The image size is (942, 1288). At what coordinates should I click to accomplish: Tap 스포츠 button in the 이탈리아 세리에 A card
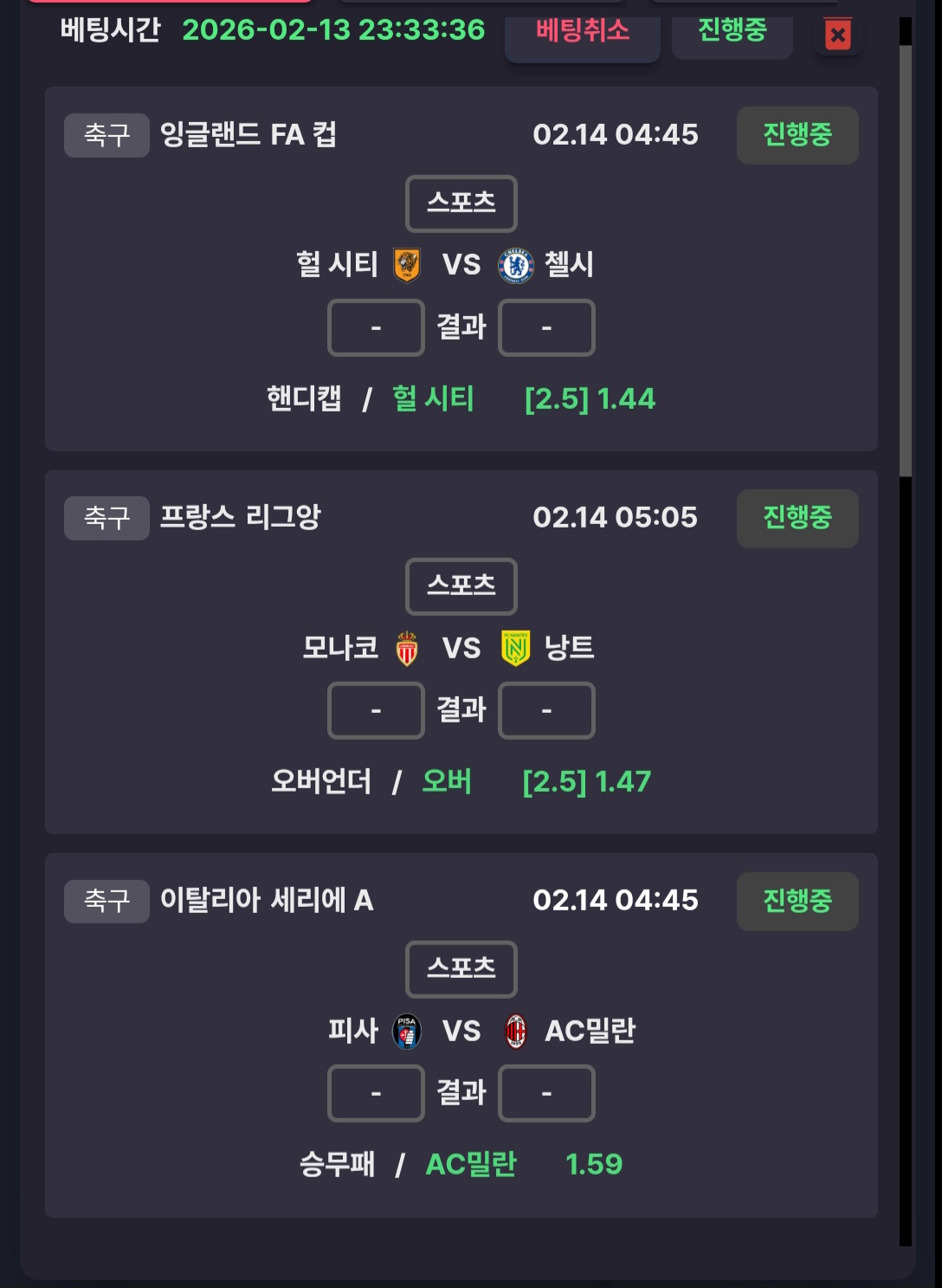coord(461,969)
